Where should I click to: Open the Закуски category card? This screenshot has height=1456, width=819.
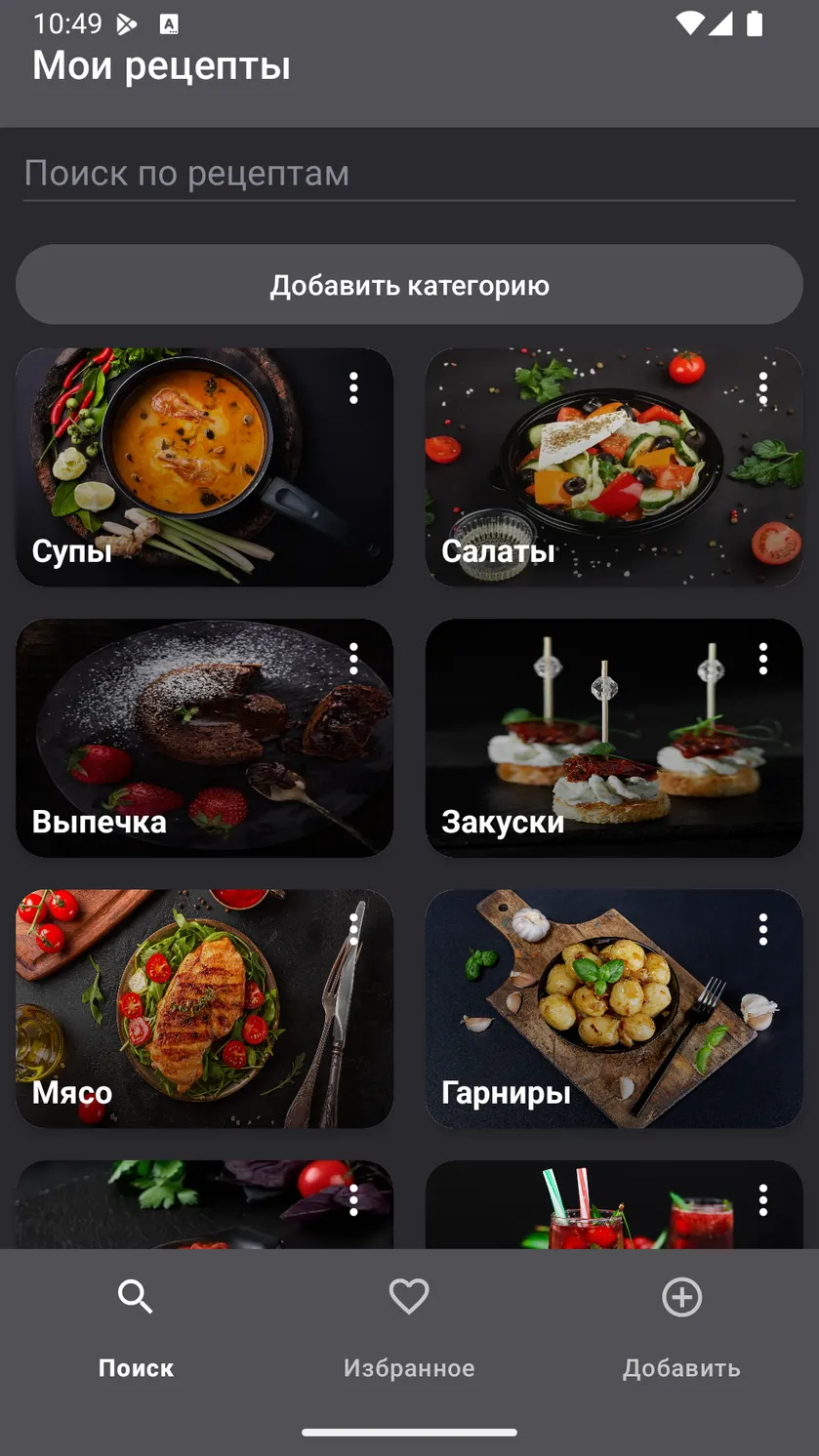(614, 738)
